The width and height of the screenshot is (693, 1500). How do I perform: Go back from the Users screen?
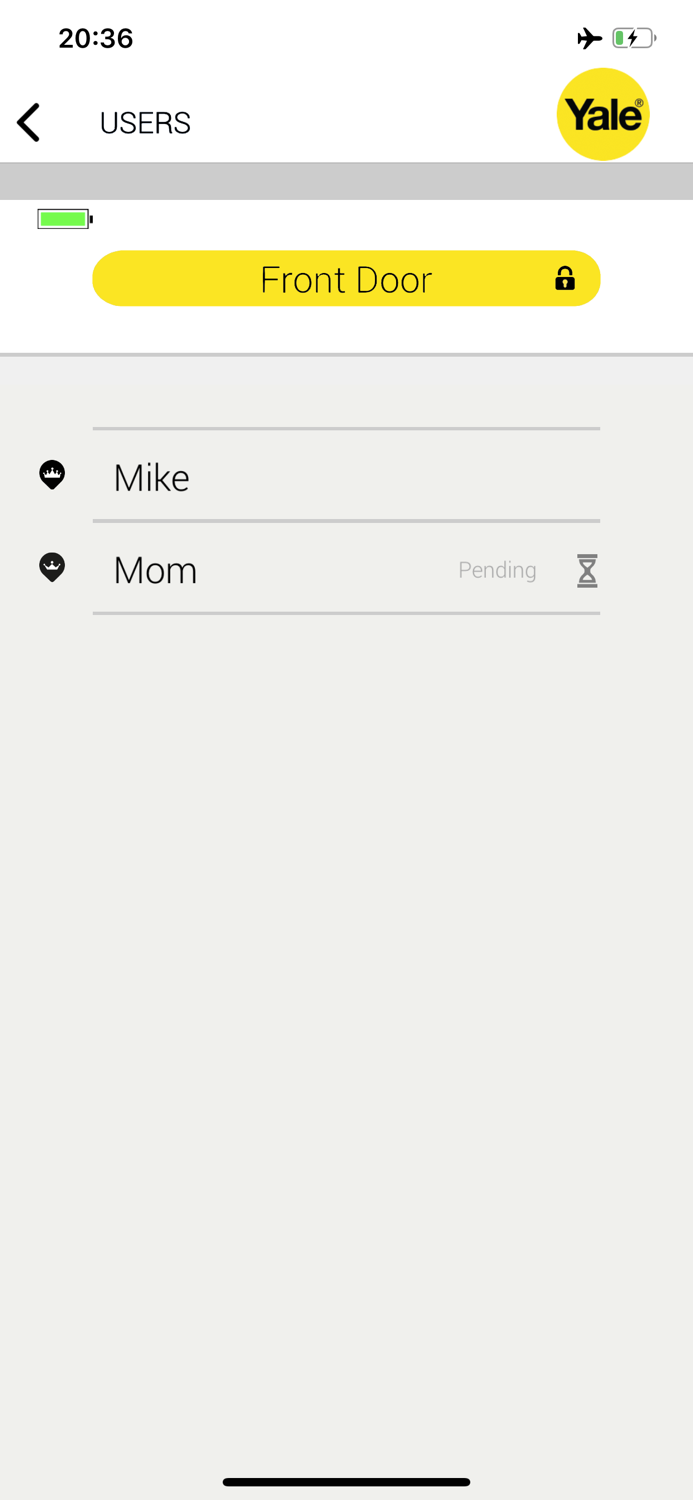pos(29,123)
